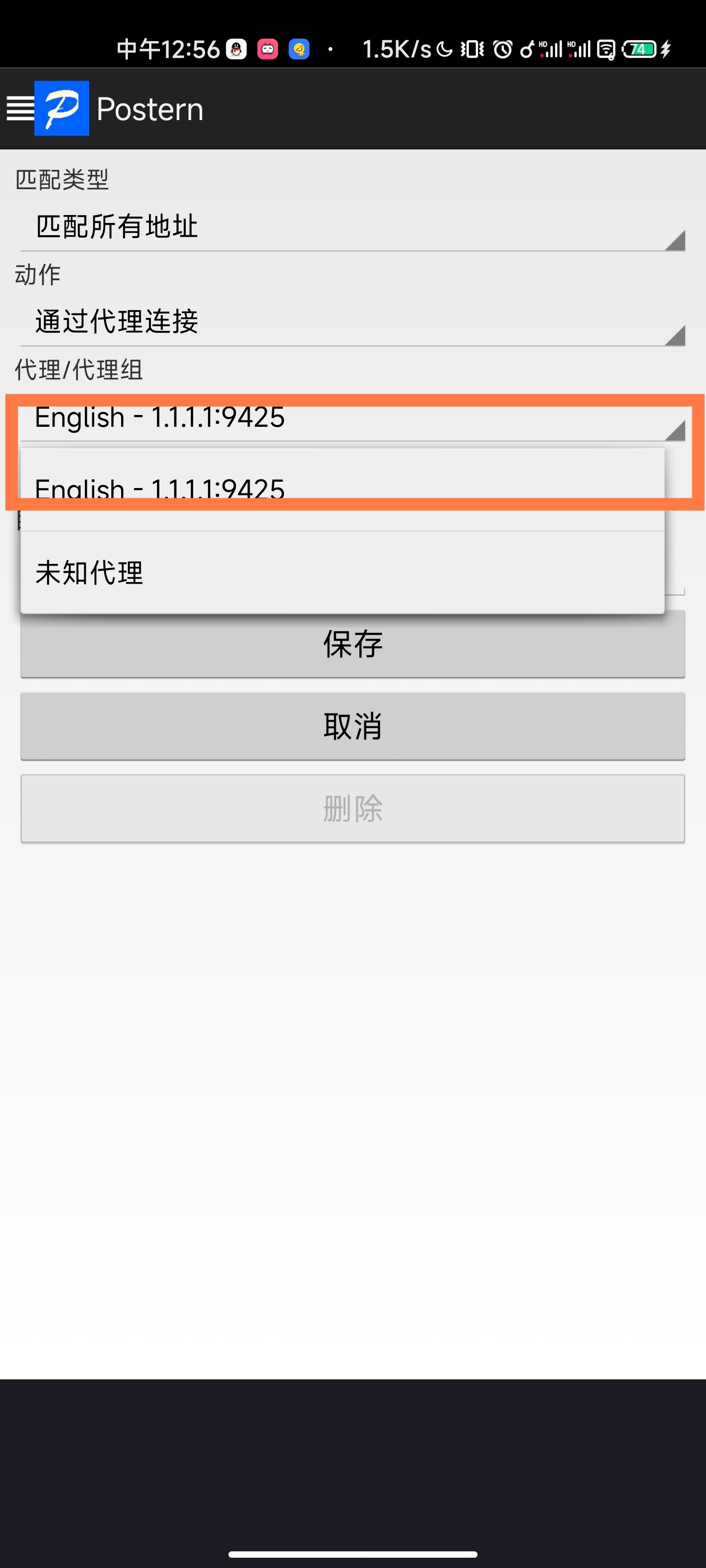Expand the 匹配所有地址 match type dropdown
Viewport: 706px width, 1568px height.
[353, 227]
